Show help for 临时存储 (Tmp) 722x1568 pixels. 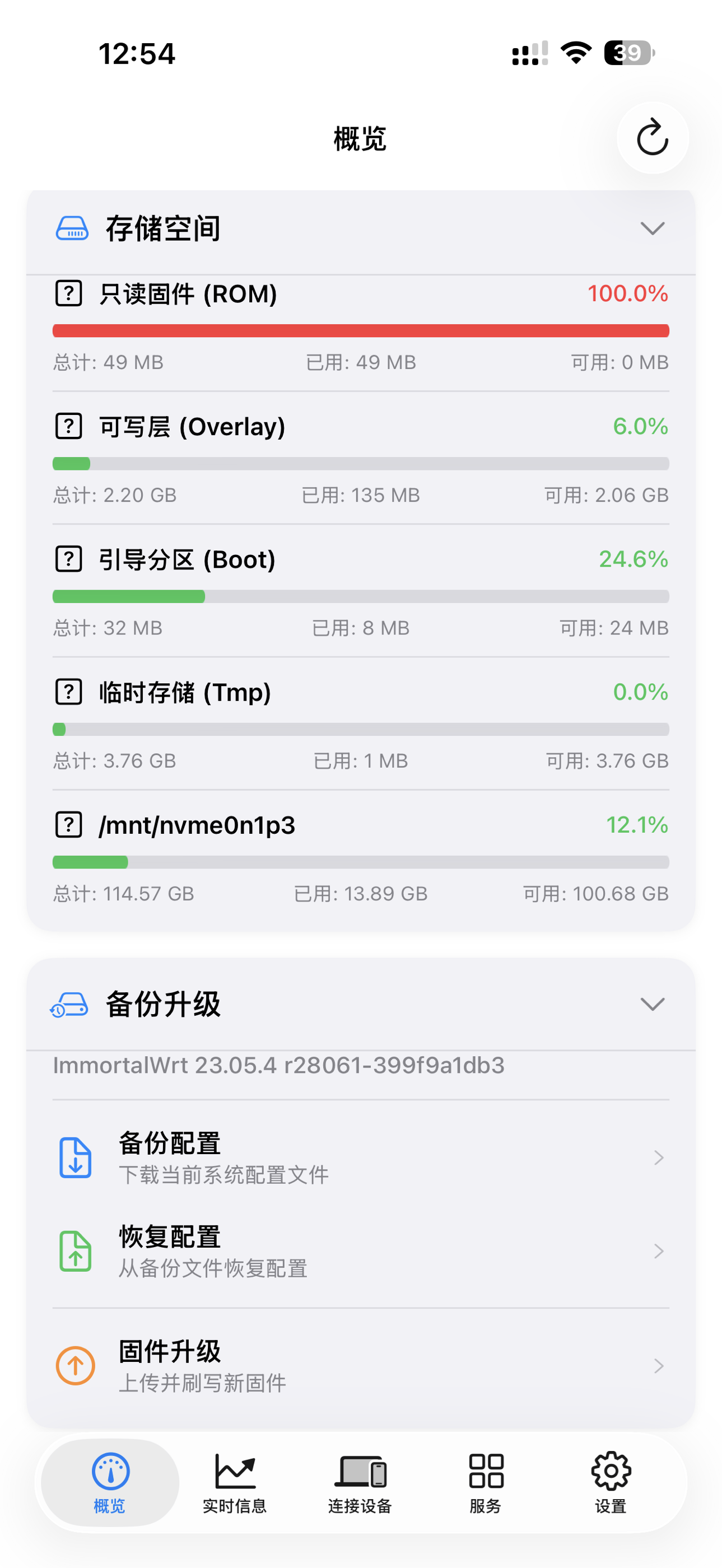tap(69, 692)
